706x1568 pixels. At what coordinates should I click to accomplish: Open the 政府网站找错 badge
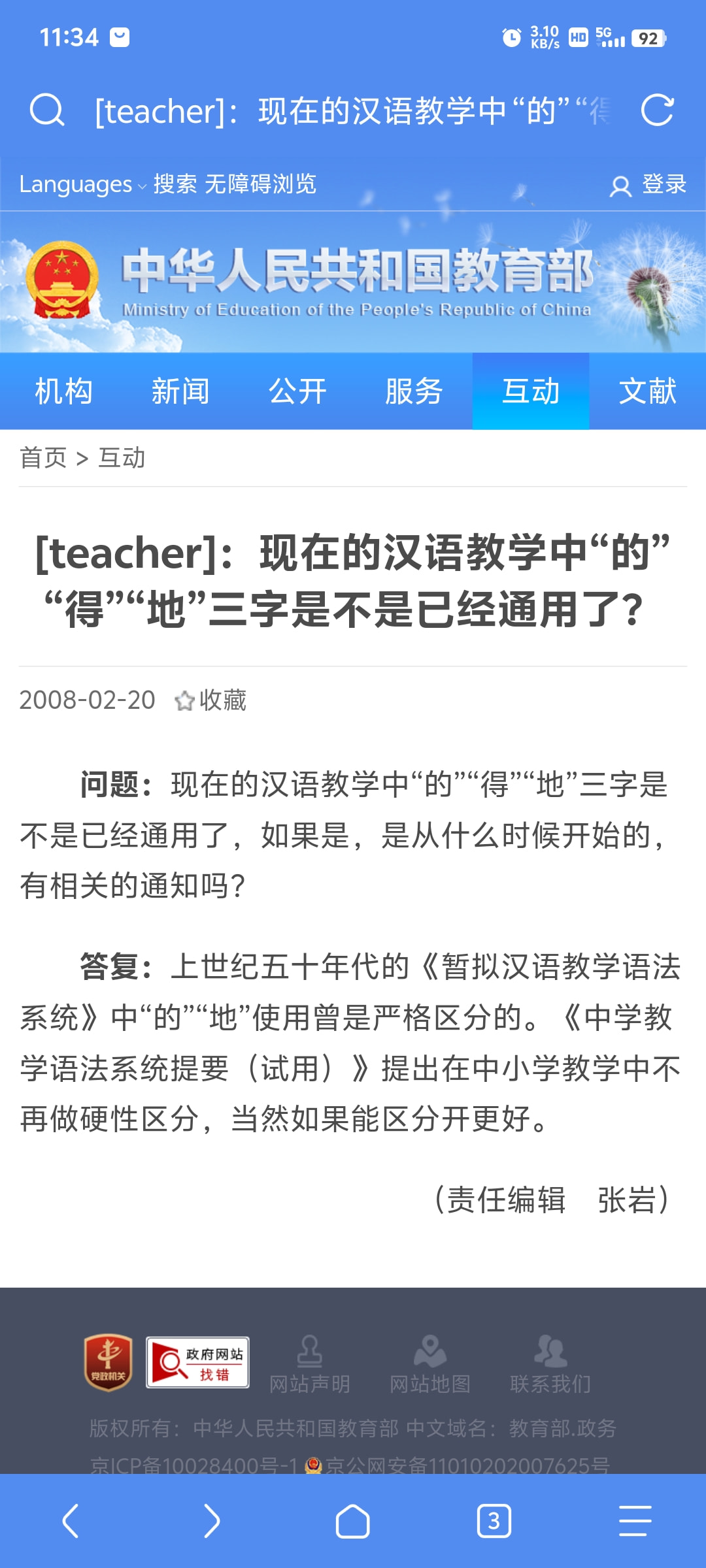click(x=197, y=1362)
